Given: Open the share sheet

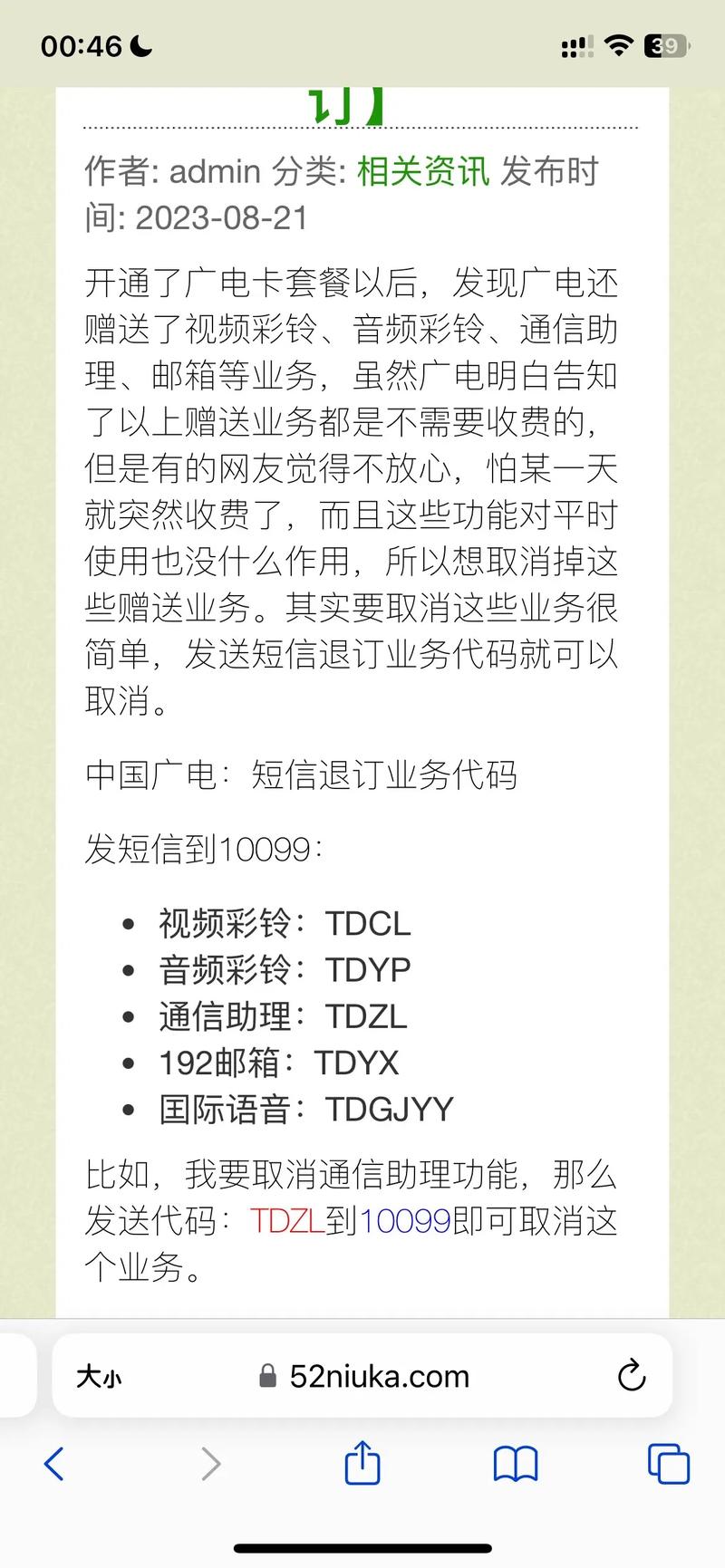Looking at the screenshot, I should click(362, 1463).
